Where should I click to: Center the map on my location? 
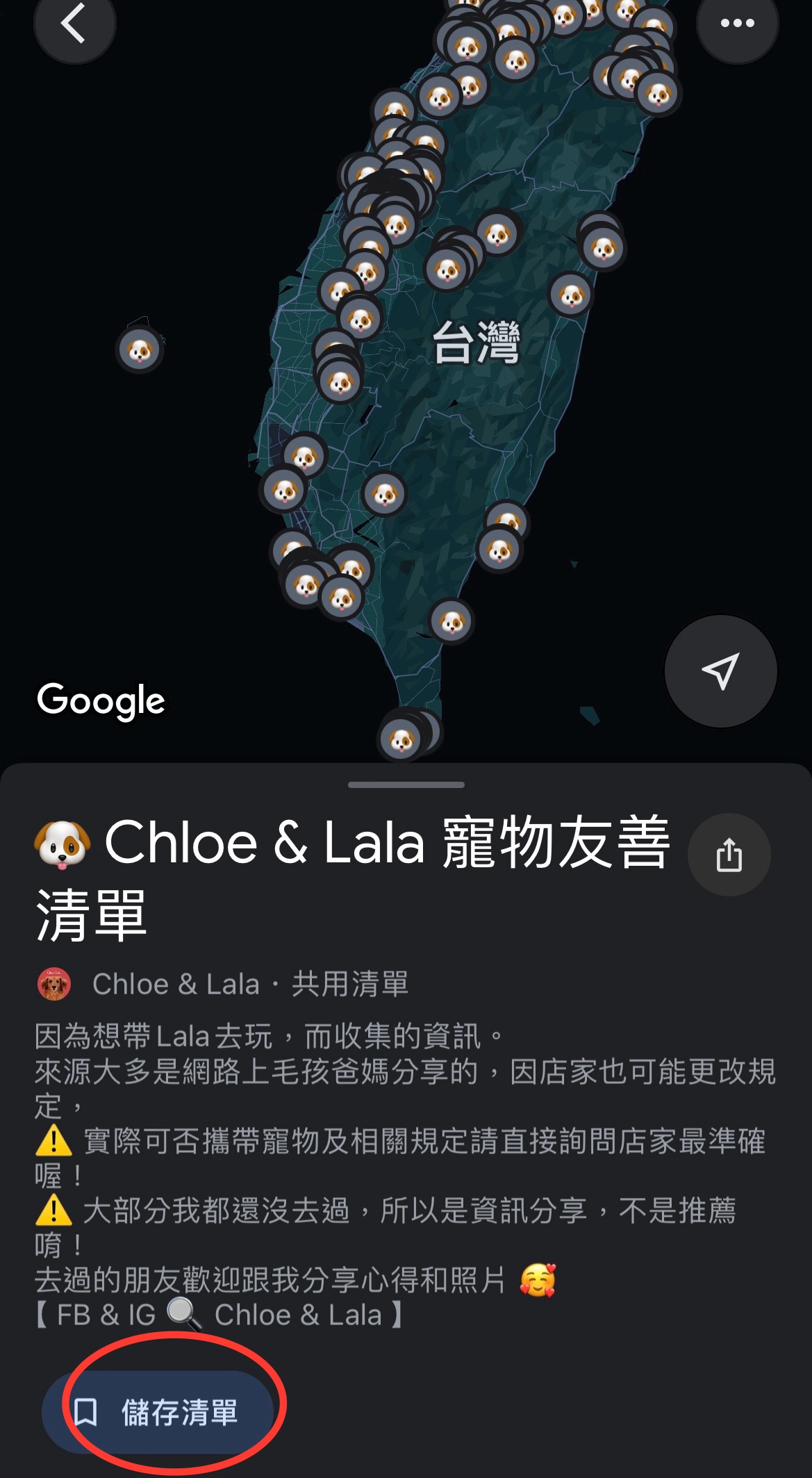coord(720,671)
